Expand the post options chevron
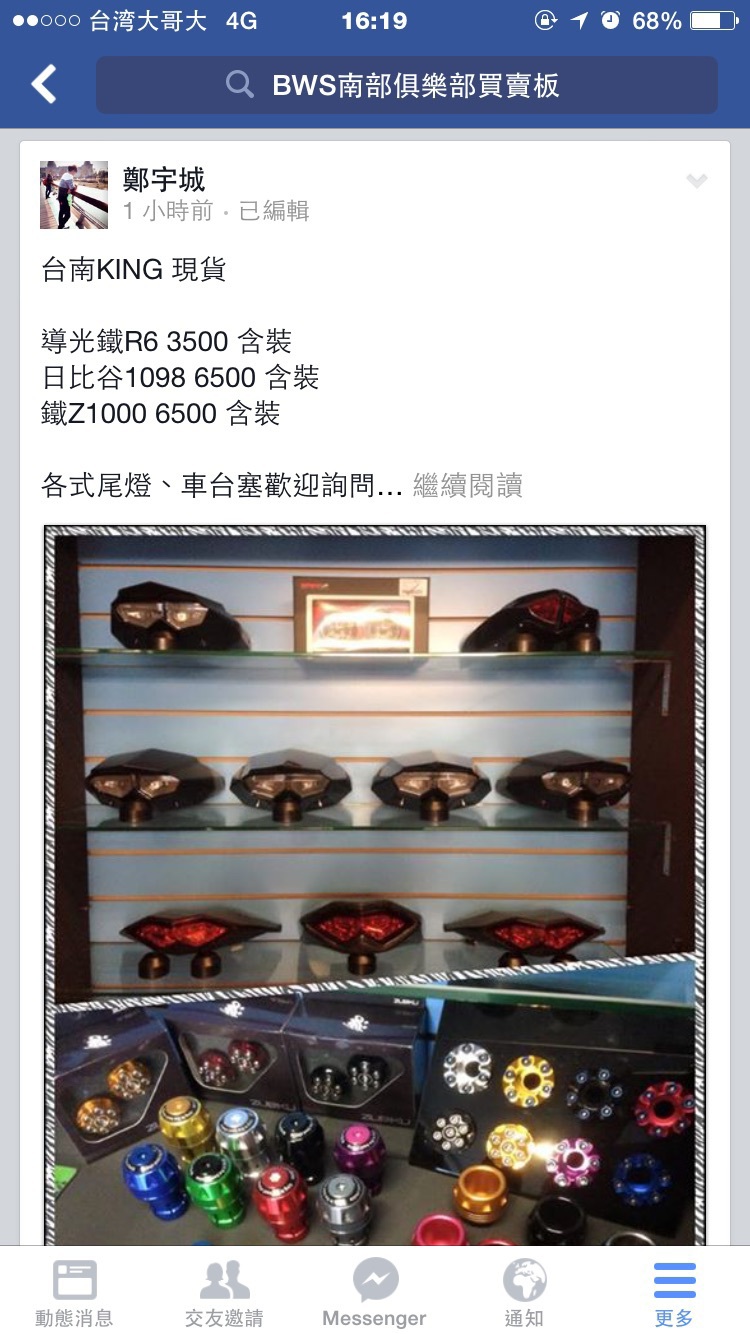Viewport: 750px width, 1334px height. pyautogui.click(x=696, y=181)
